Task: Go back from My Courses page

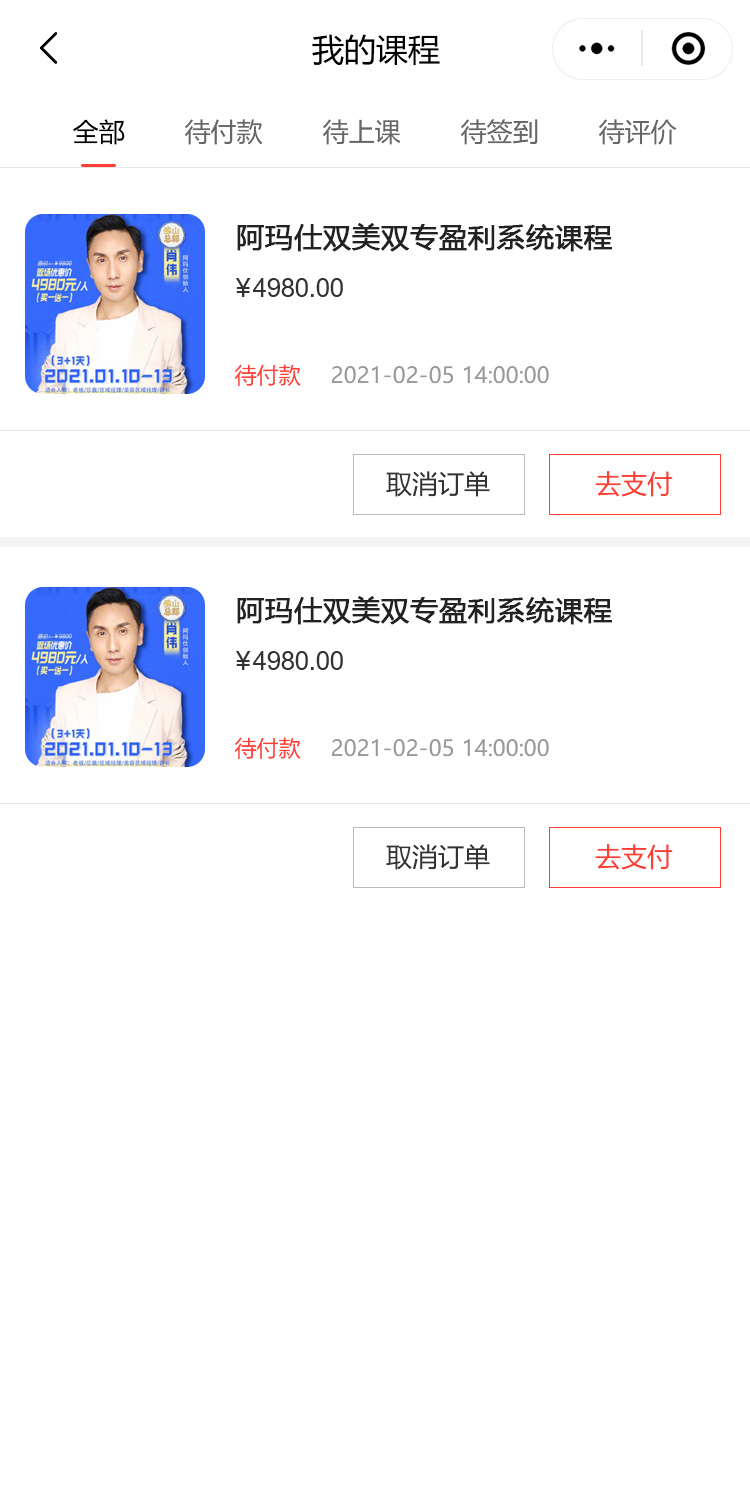Action: point(49,48)
